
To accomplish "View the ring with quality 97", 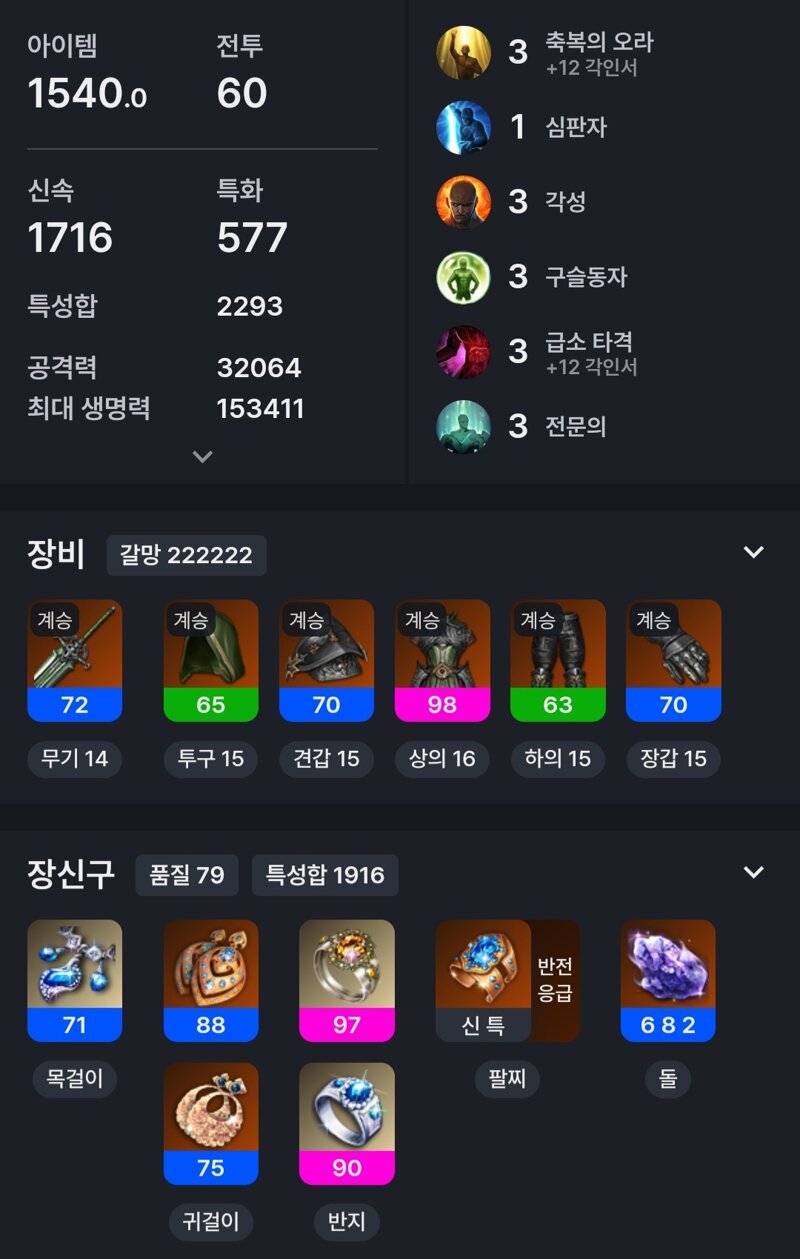I will click(347, 980).
